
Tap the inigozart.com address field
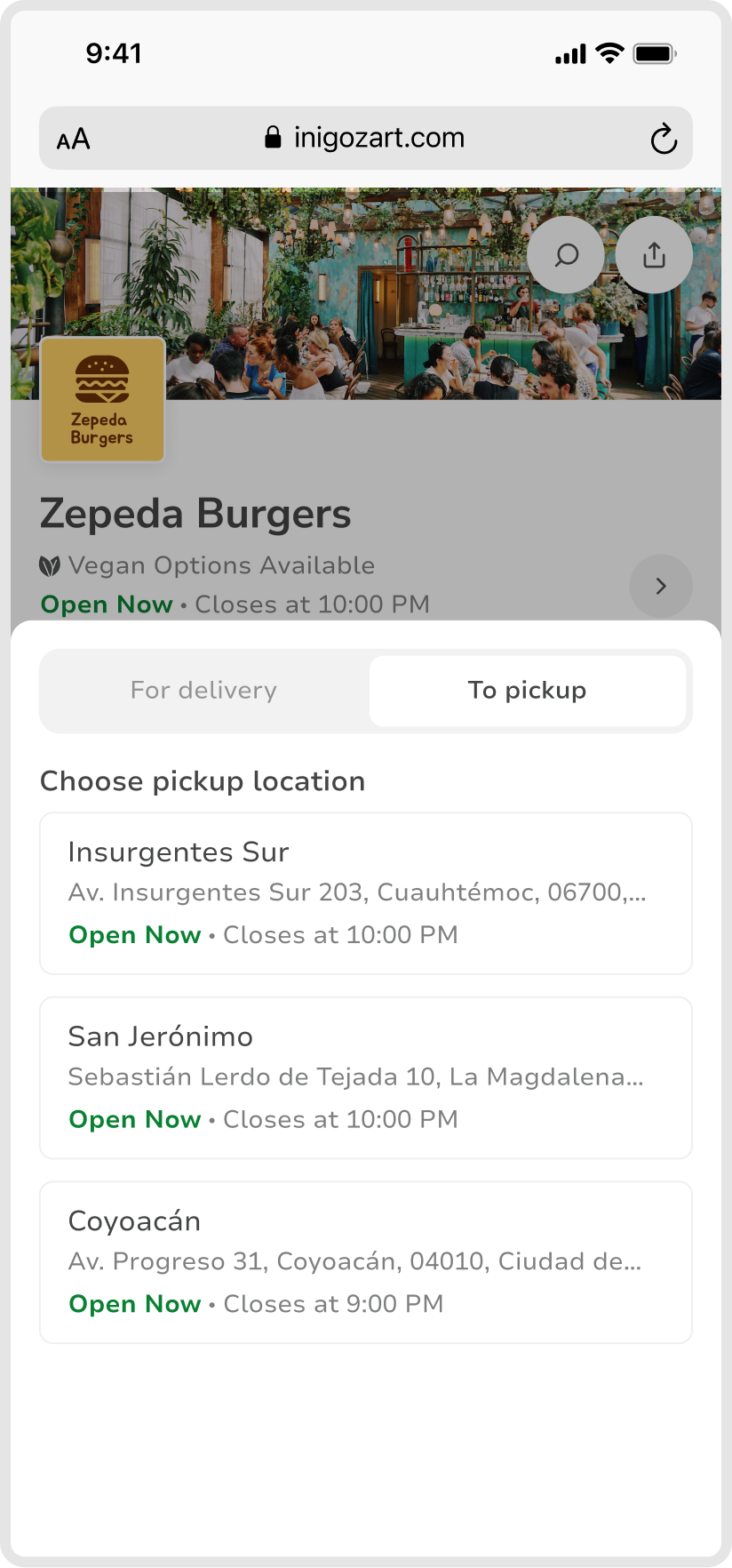[379, 138]
